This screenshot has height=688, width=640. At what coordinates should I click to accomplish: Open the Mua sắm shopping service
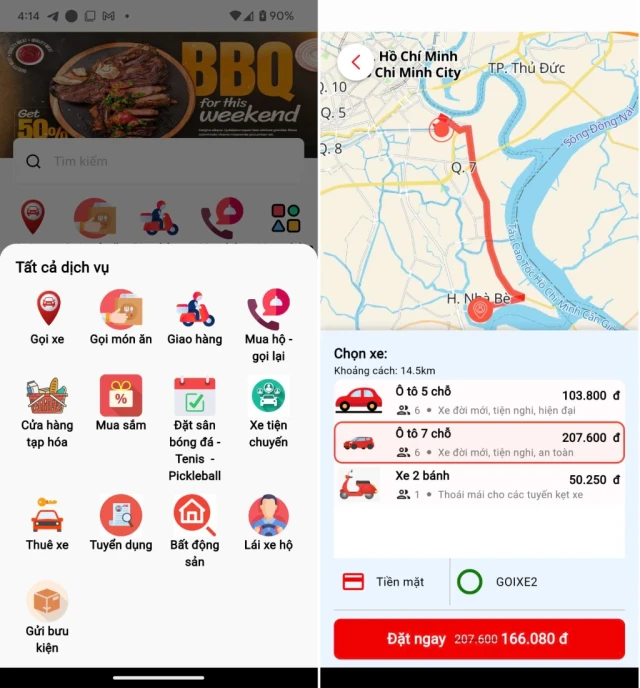coord(121,405)
